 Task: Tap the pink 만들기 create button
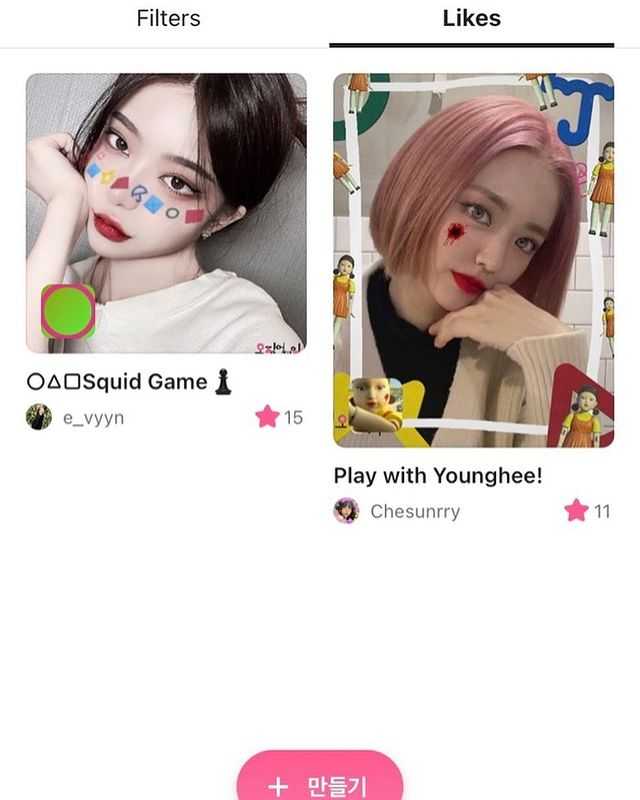point(319,786)
